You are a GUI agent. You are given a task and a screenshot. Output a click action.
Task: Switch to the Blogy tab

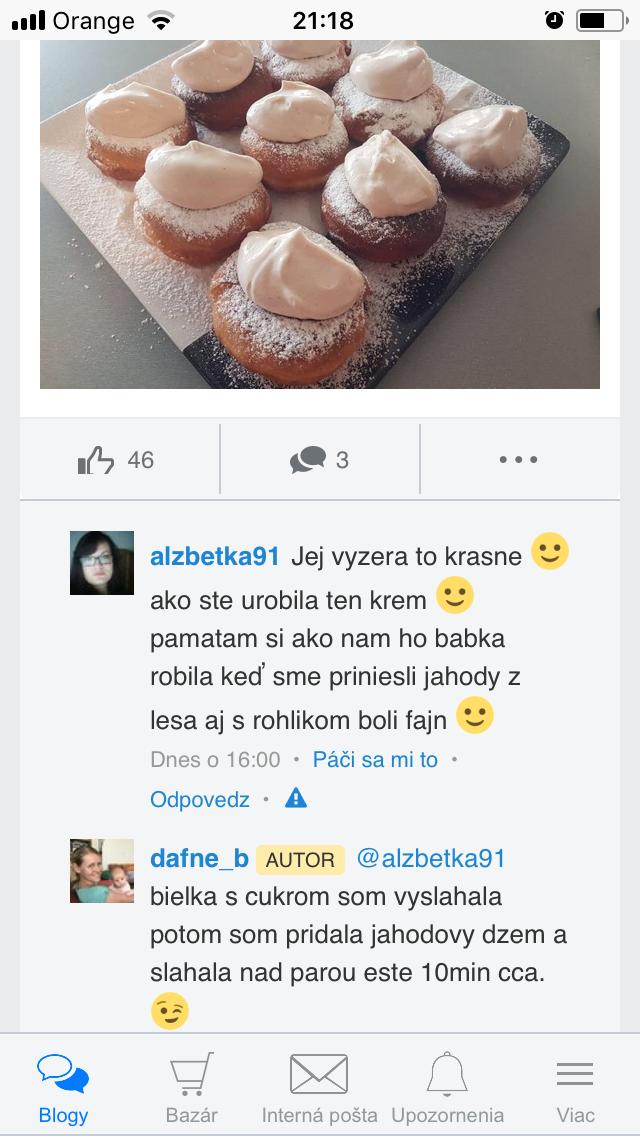click(63, 1088)
